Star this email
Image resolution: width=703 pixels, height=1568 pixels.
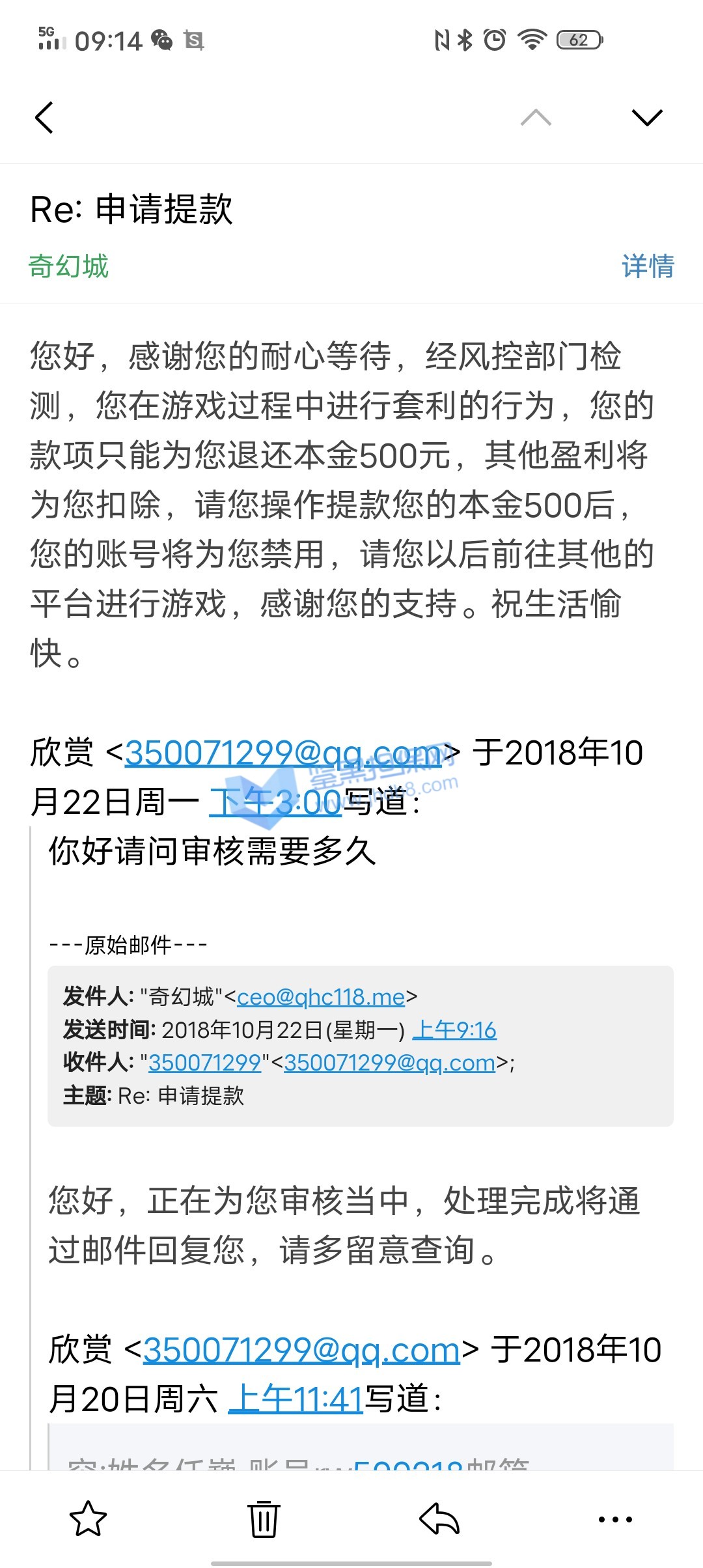click(x=88, y=1519)
